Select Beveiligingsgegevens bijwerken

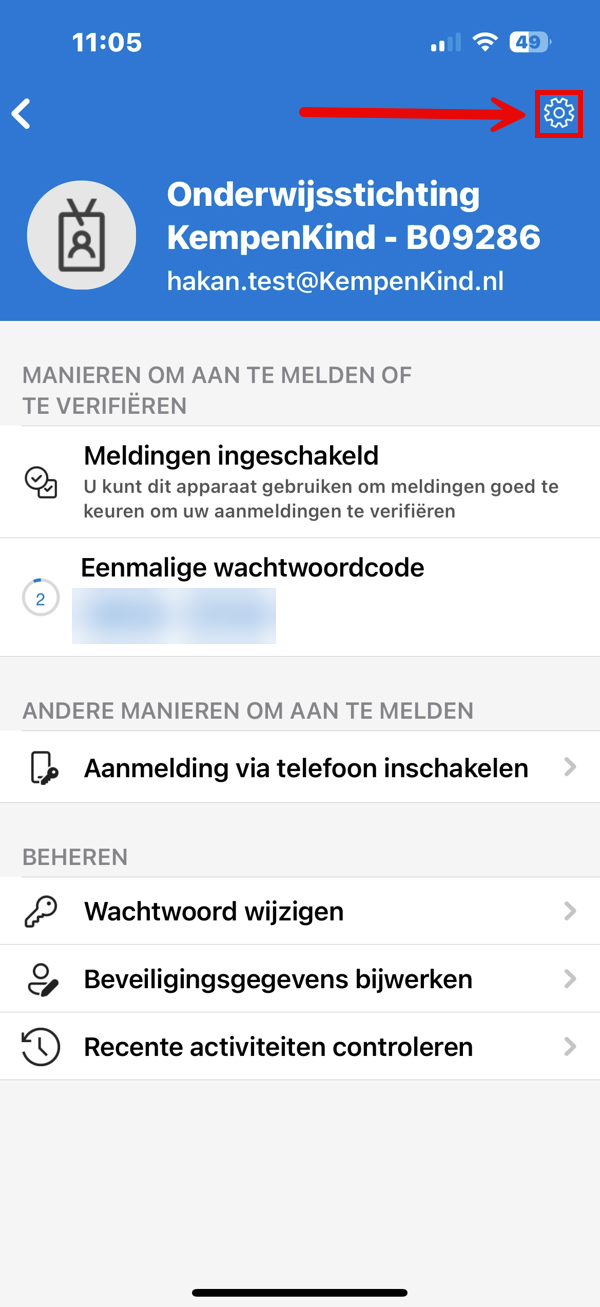click(300, 979)
